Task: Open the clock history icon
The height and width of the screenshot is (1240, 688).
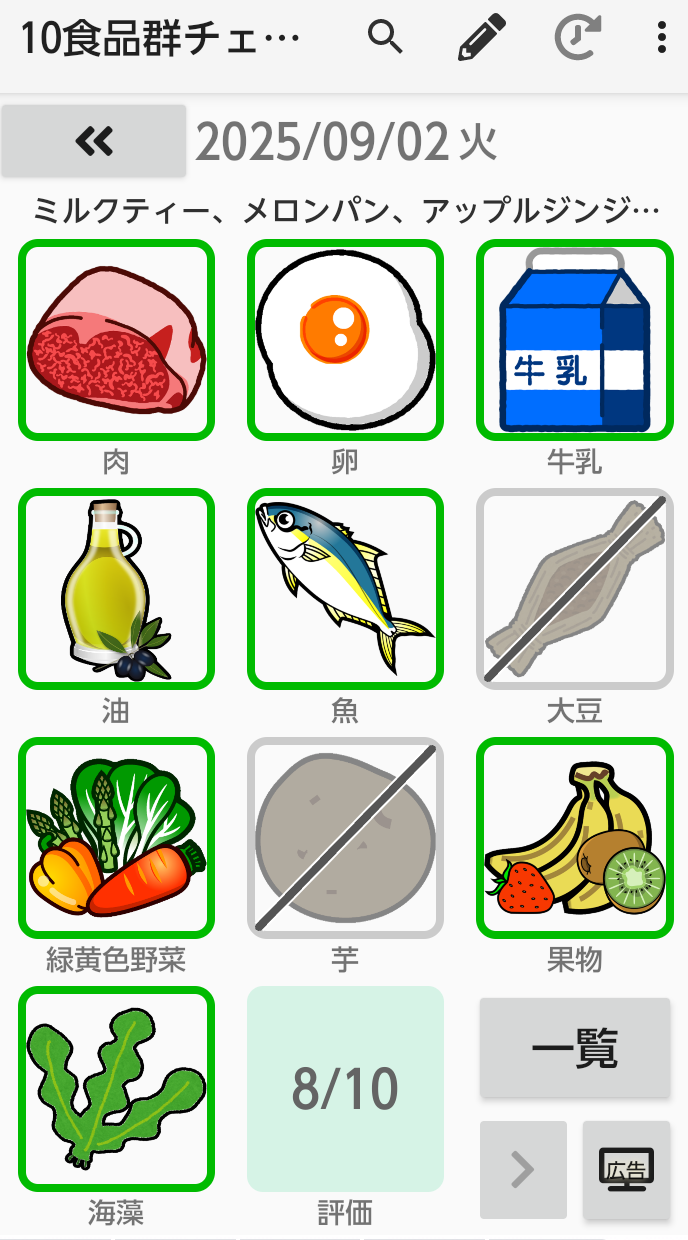Action: pyautogui.click(x=577, y=38)
